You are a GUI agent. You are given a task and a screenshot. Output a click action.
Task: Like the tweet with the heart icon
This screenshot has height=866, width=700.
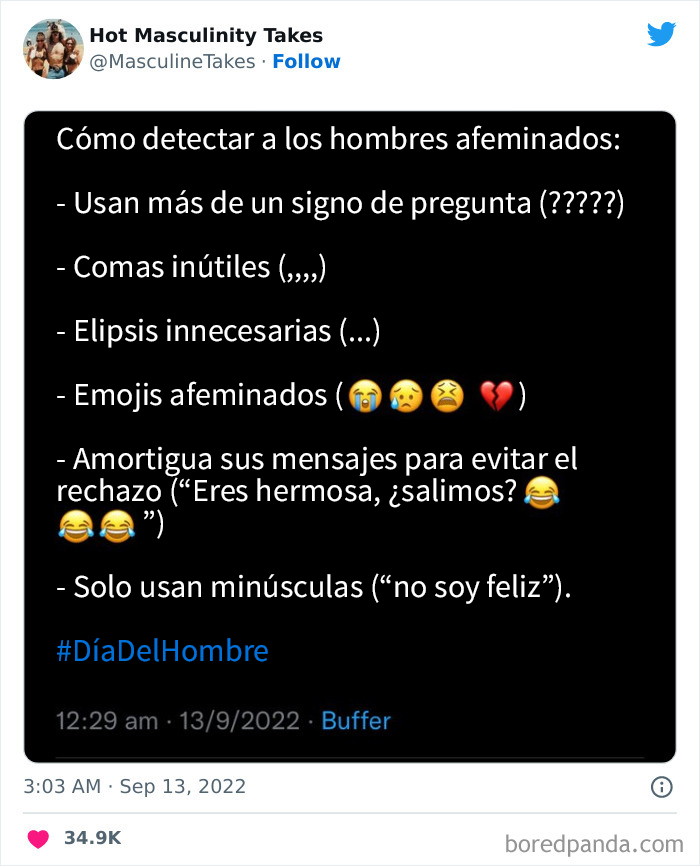38,837
